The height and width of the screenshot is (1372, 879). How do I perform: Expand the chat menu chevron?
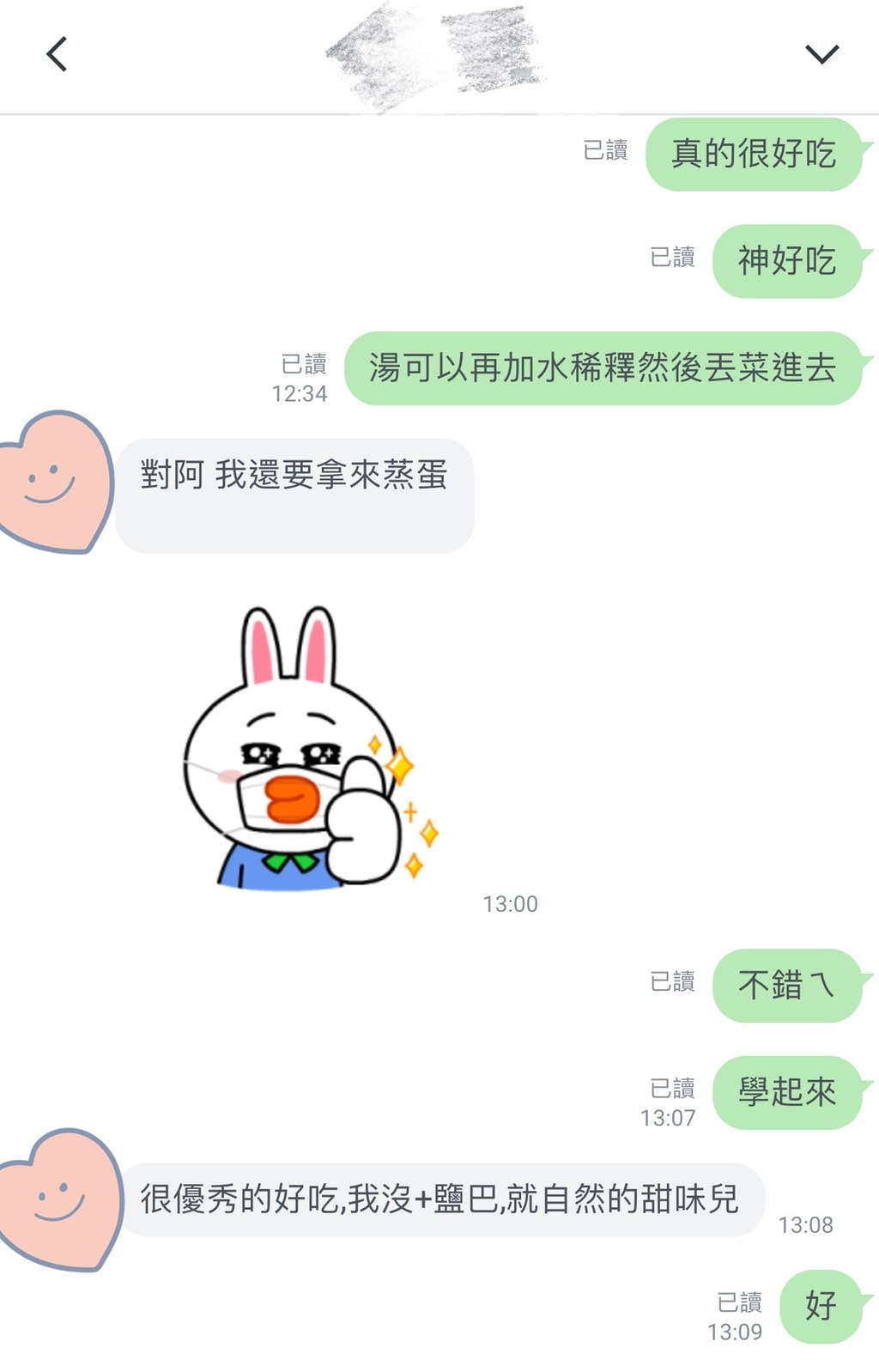pos(821,54)
